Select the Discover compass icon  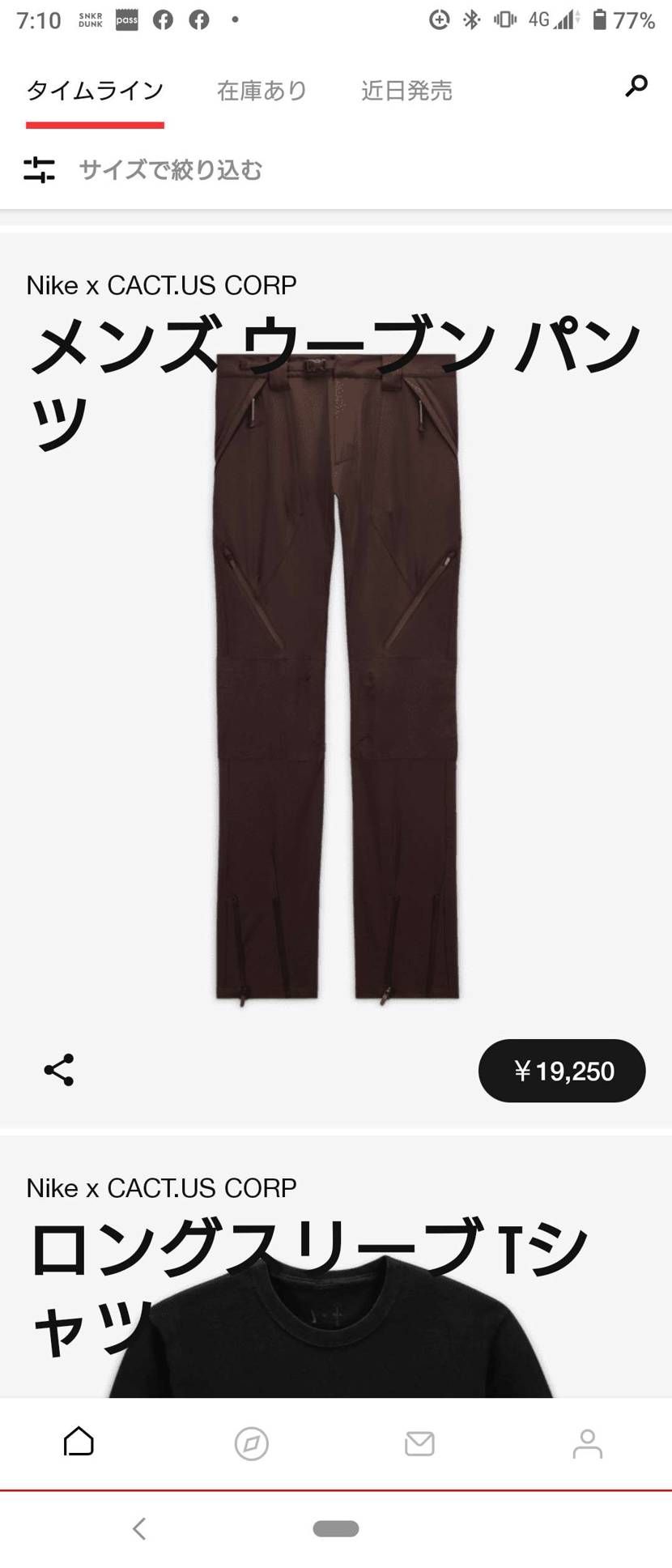252,1442
